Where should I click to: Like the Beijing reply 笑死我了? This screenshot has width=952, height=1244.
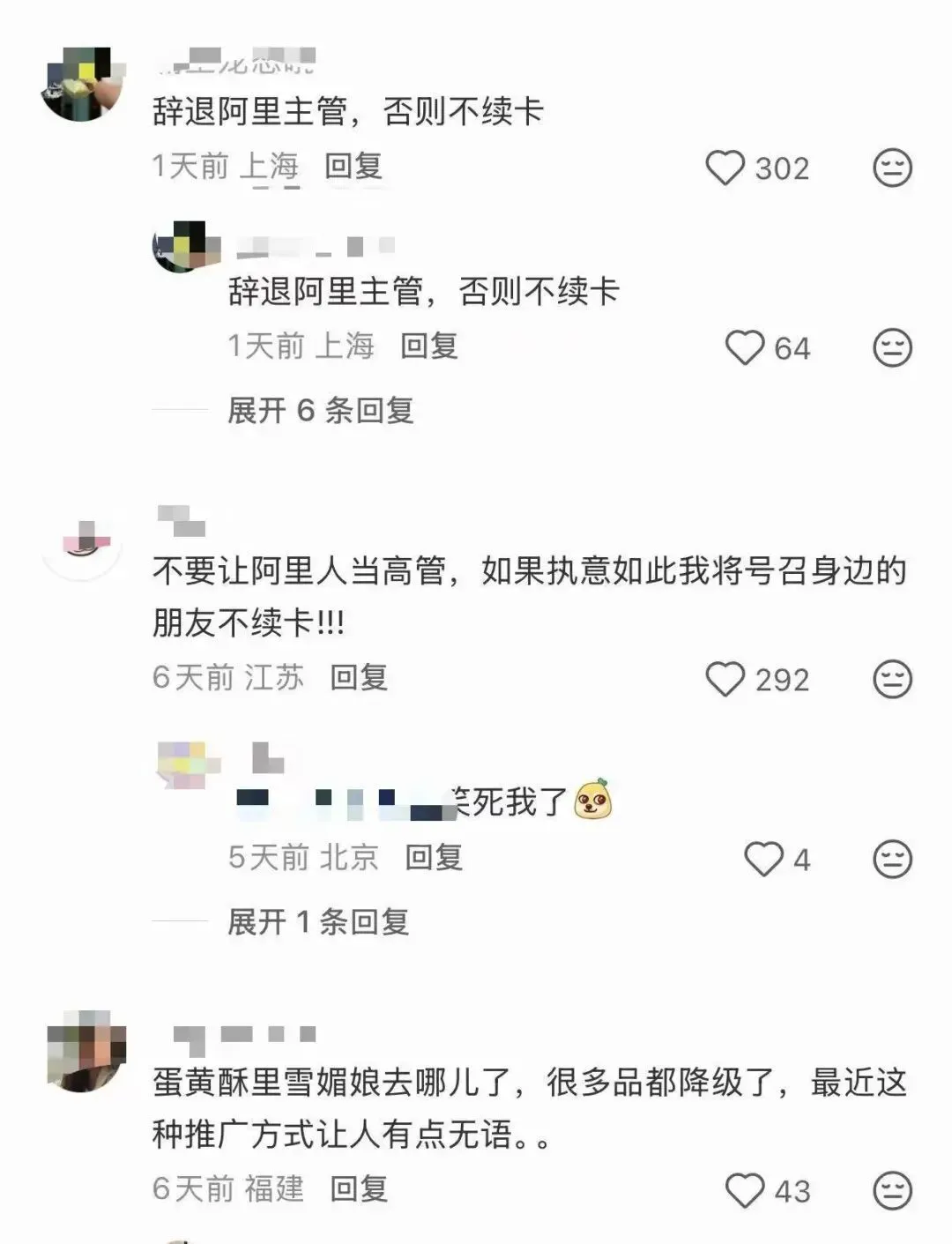pos(763,859)
